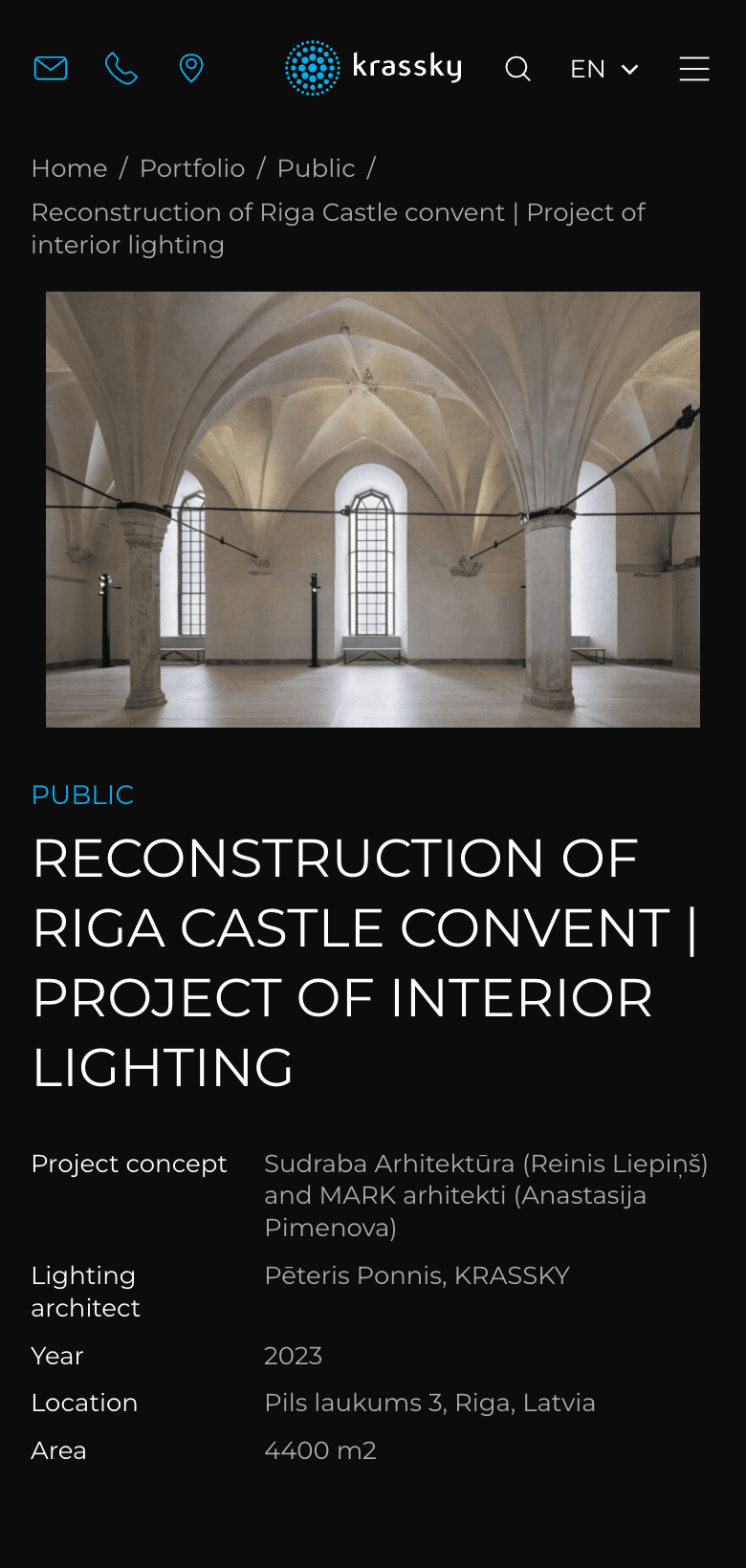Go to Home in breadcrumbs
The height and width of the screenshot is (1568, 746).
tap(69, 168)
